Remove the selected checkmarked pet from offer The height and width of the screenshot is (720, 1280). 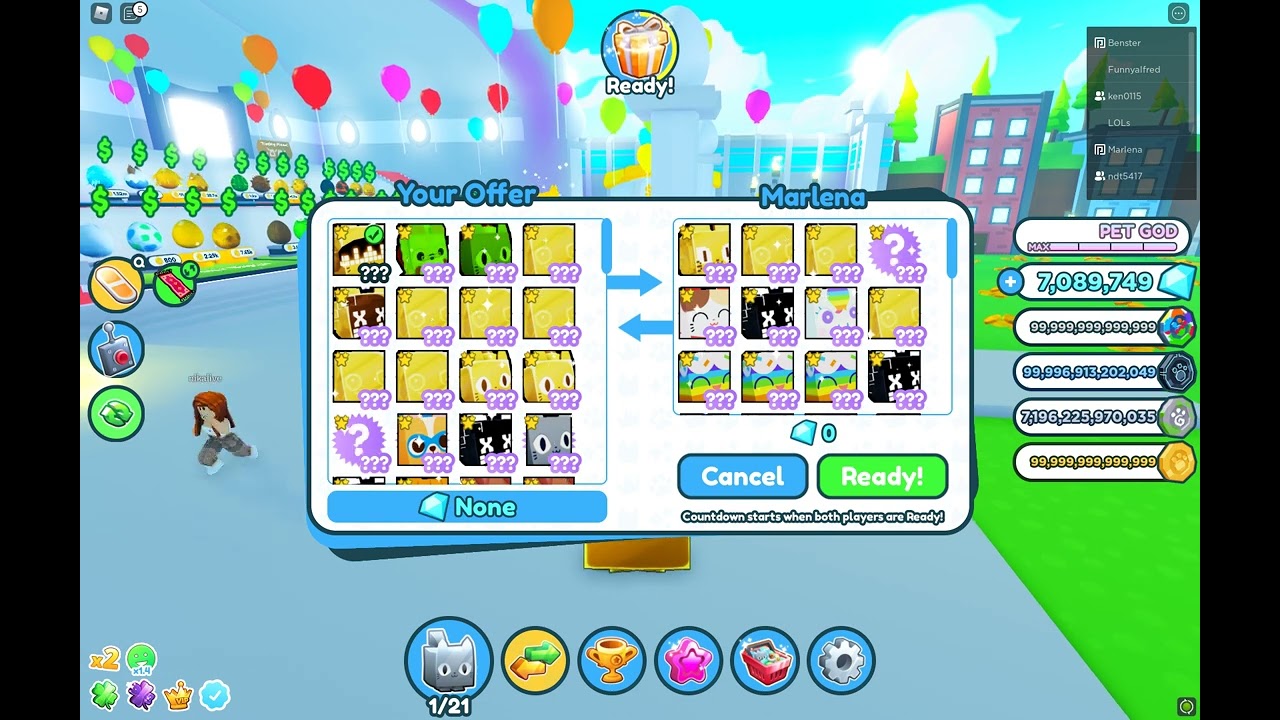click(x=359, y=250)
